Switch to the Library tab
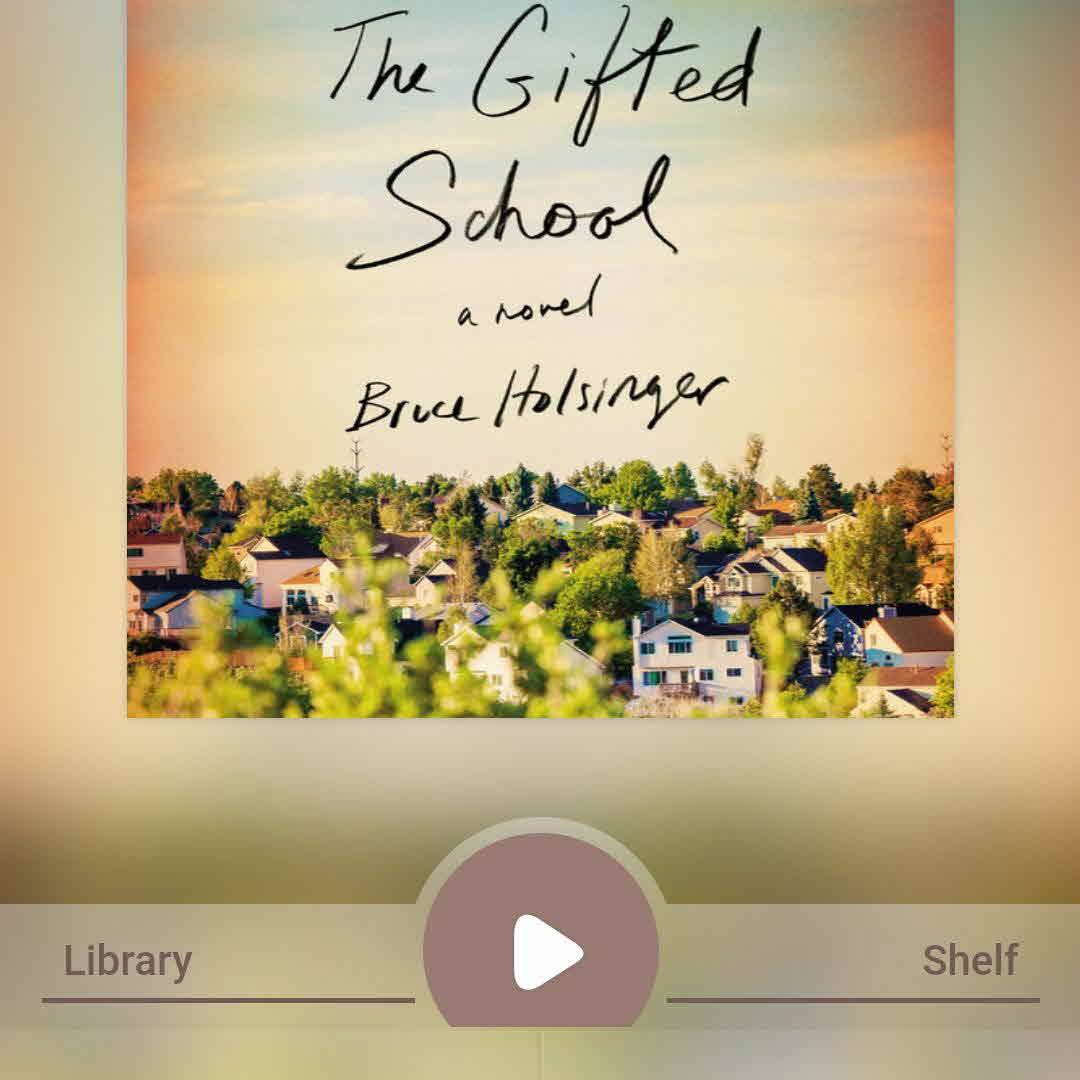Image resolution: width=1080 pixels, height=1080 pixels. click(128, 962)
